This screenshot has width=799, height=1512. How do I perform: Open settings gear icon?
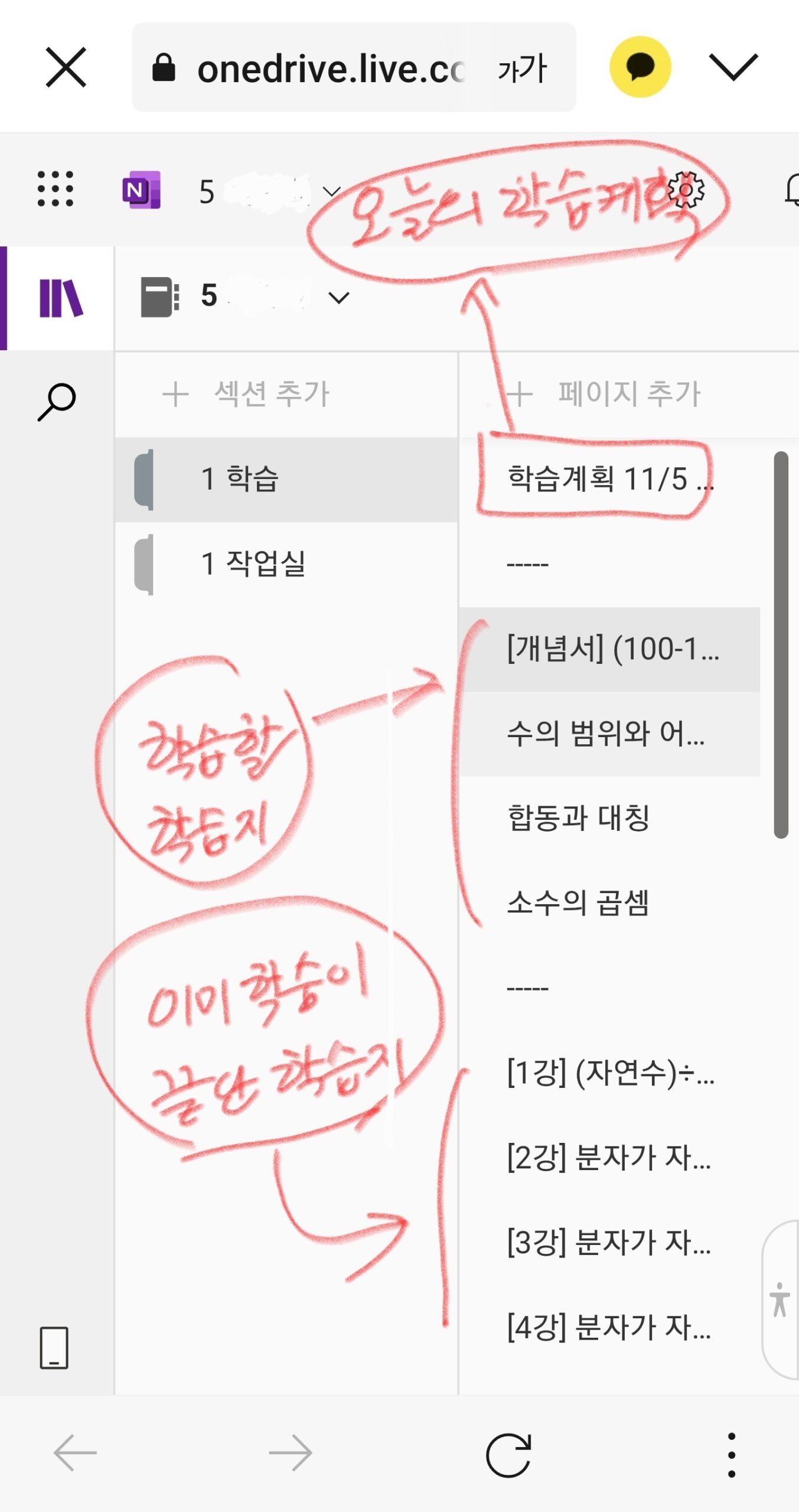pyautogui.click(x=686, y=190)
